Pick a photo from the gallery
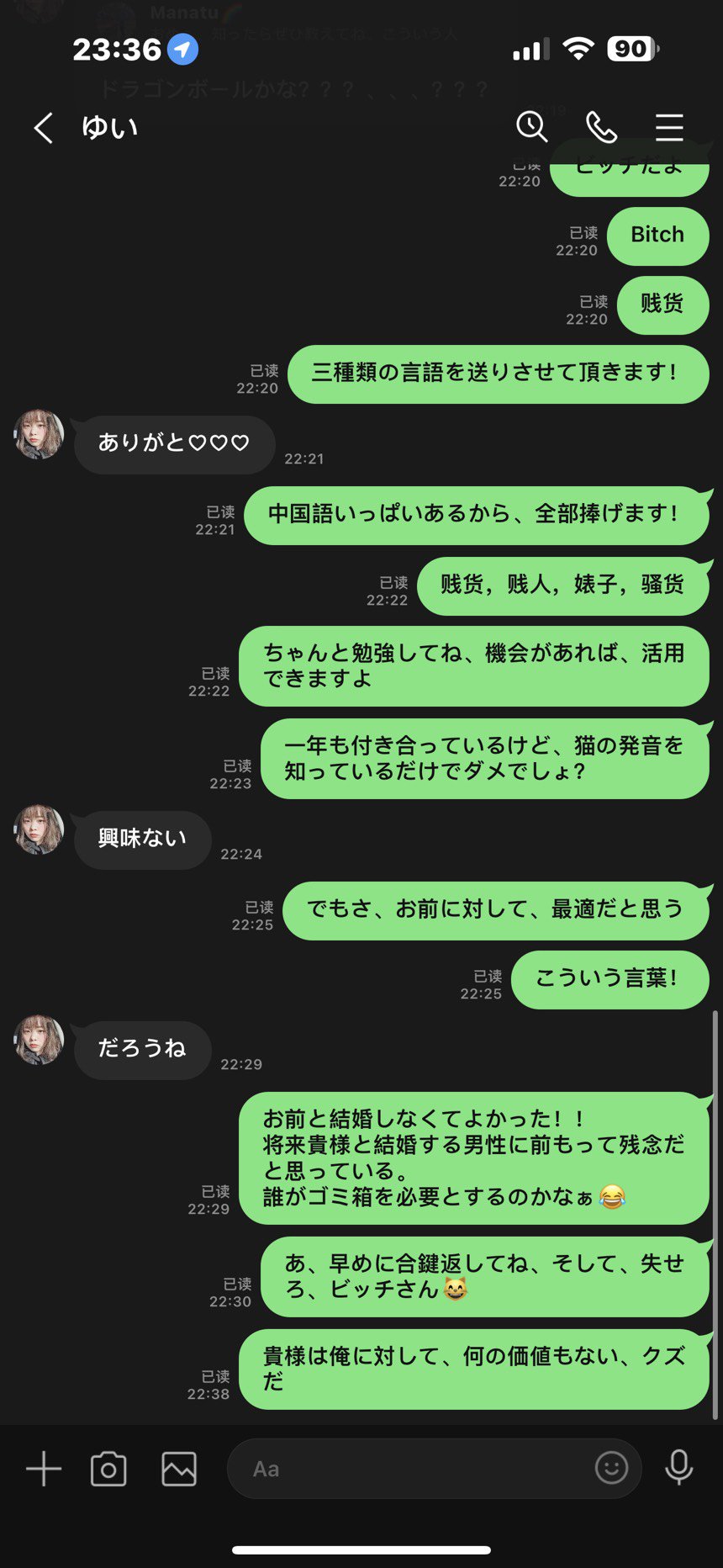This screenshot has width=723, height=1568. click(x=179, y=1469)
